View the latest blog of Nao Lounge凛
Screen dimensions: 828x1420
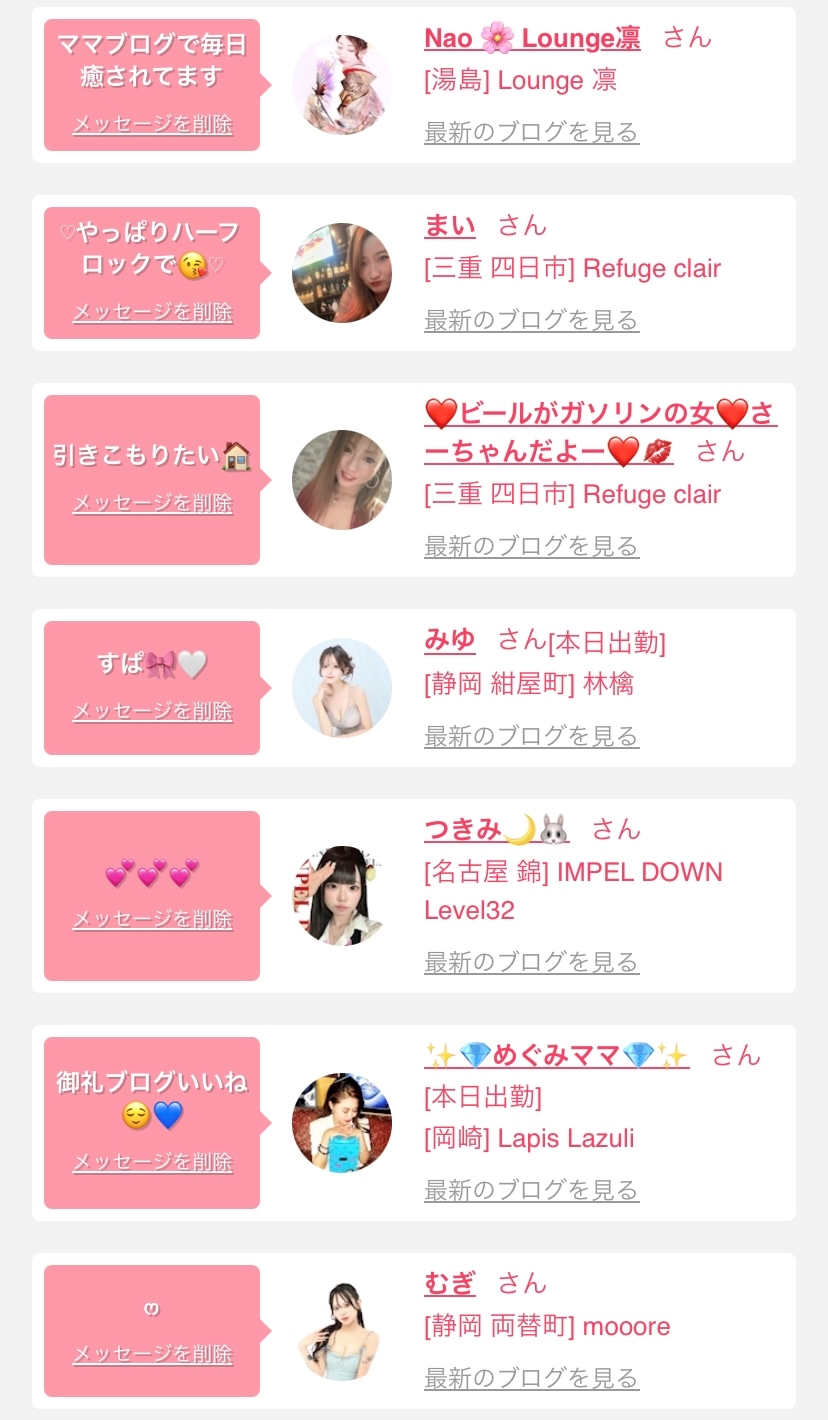pyautogui.click(x=531, y=132)
